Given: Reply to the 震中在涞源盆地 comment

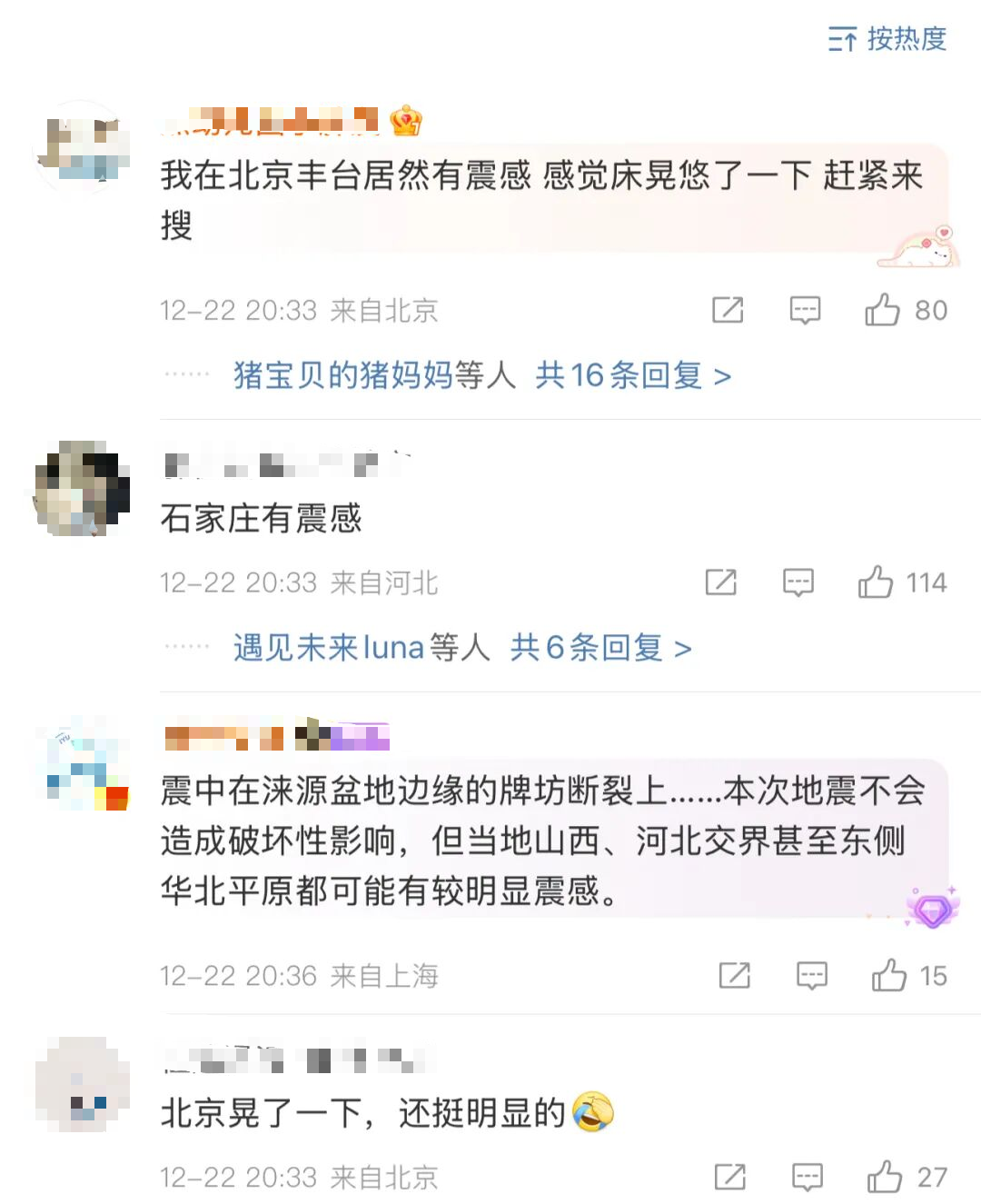Looking at the screenshot, I should pos(811,976).
